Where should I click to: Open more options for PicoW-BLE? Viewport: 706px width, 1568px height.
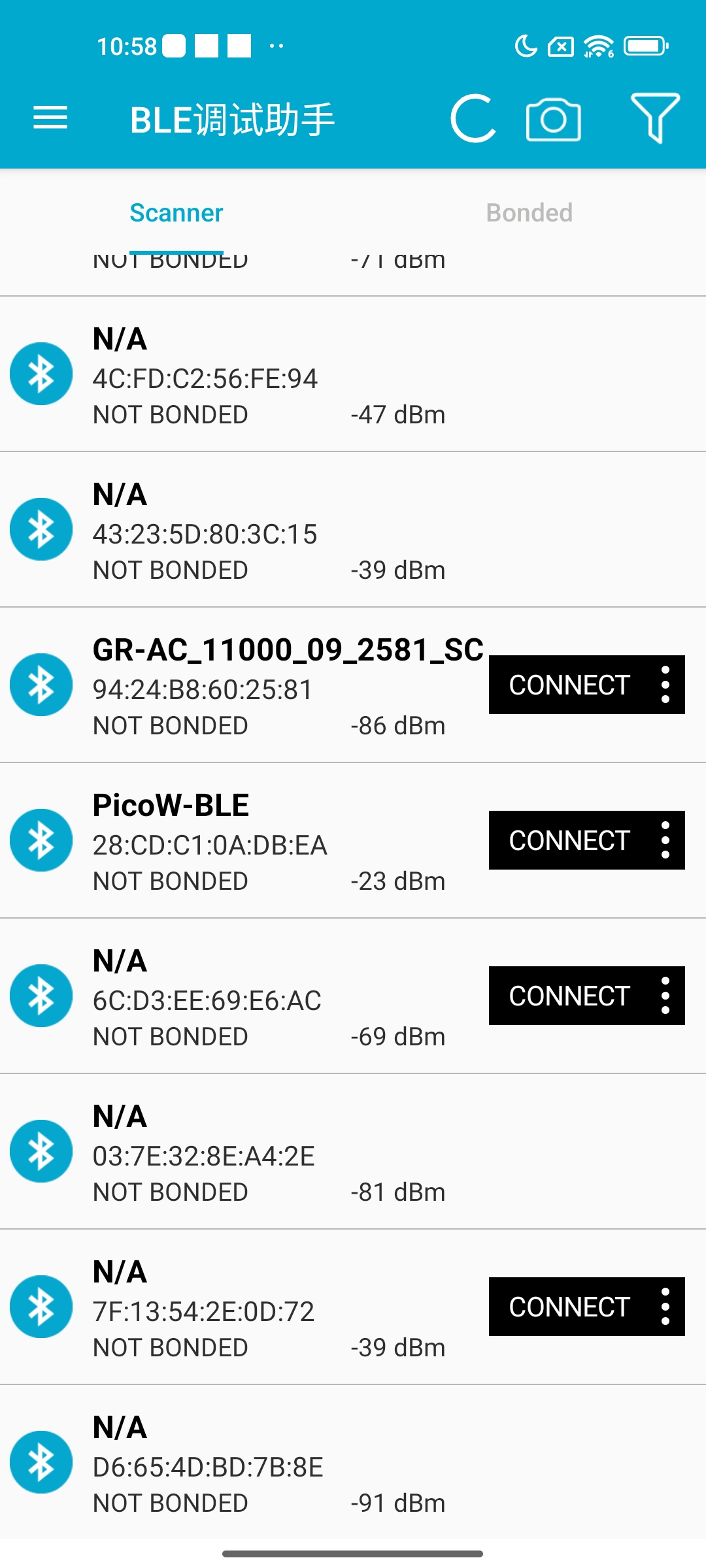point(665,840)
